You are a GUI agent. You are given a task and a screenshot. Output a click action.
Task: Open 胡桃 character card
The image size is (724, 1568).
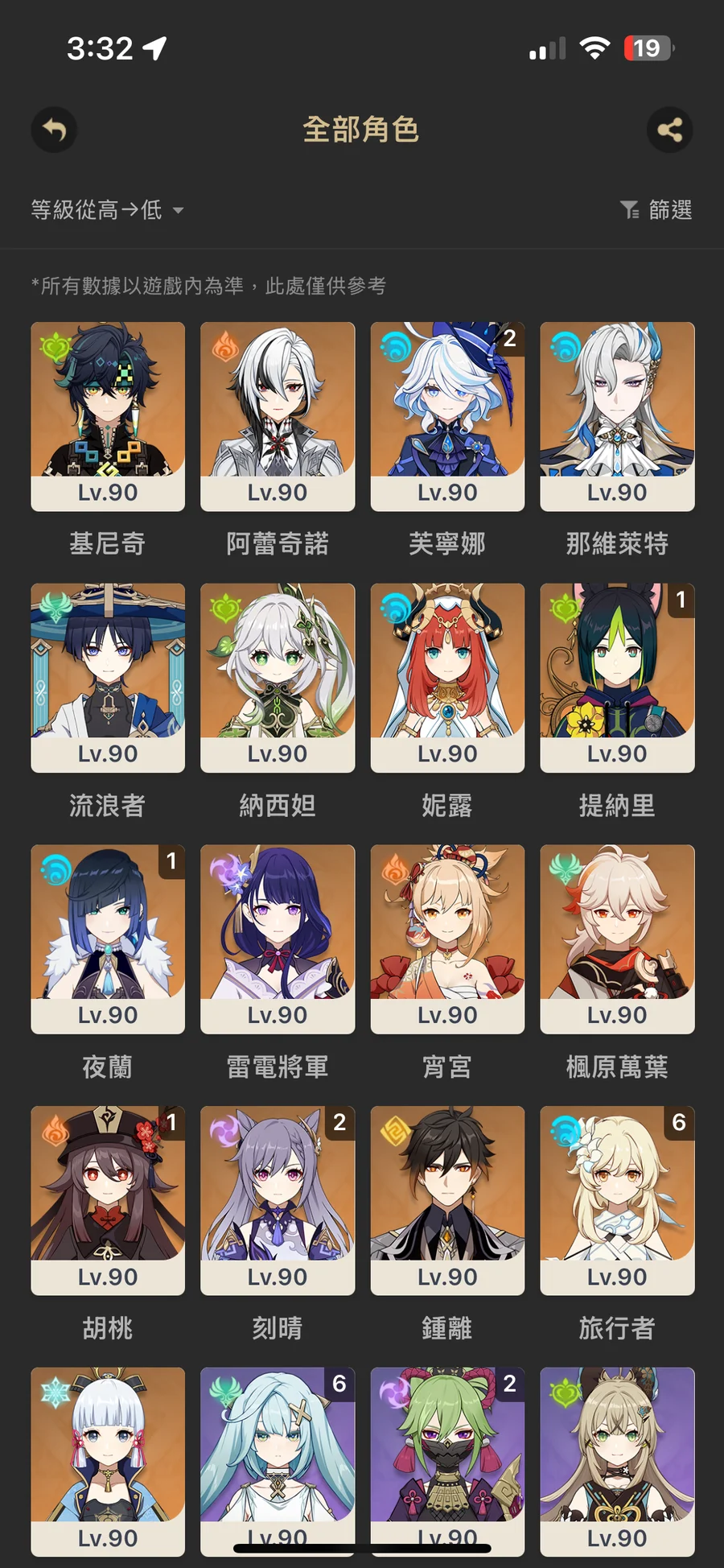(108, 1200)
